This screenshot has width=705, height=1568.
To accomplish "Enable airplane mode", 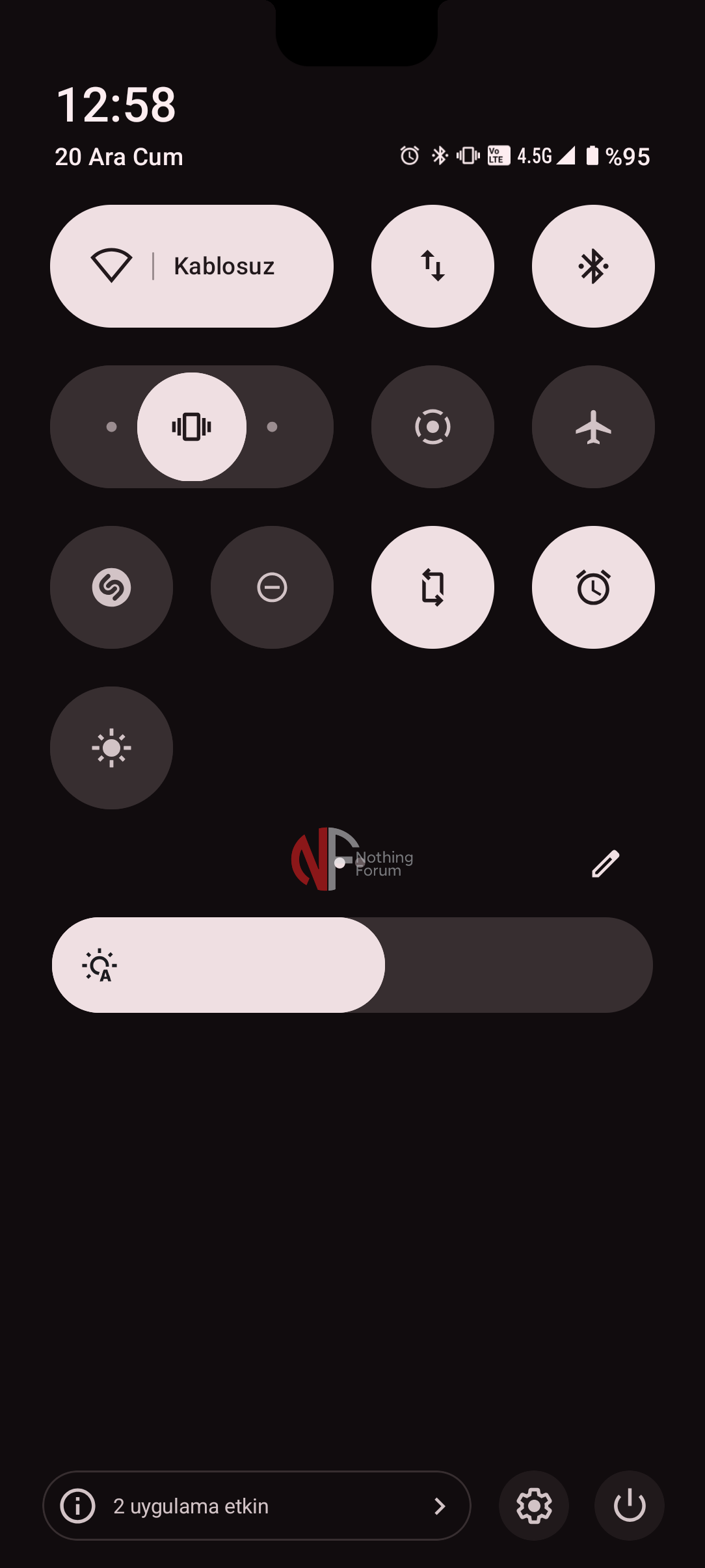I will pyautogui.click(x=593, y=426).
